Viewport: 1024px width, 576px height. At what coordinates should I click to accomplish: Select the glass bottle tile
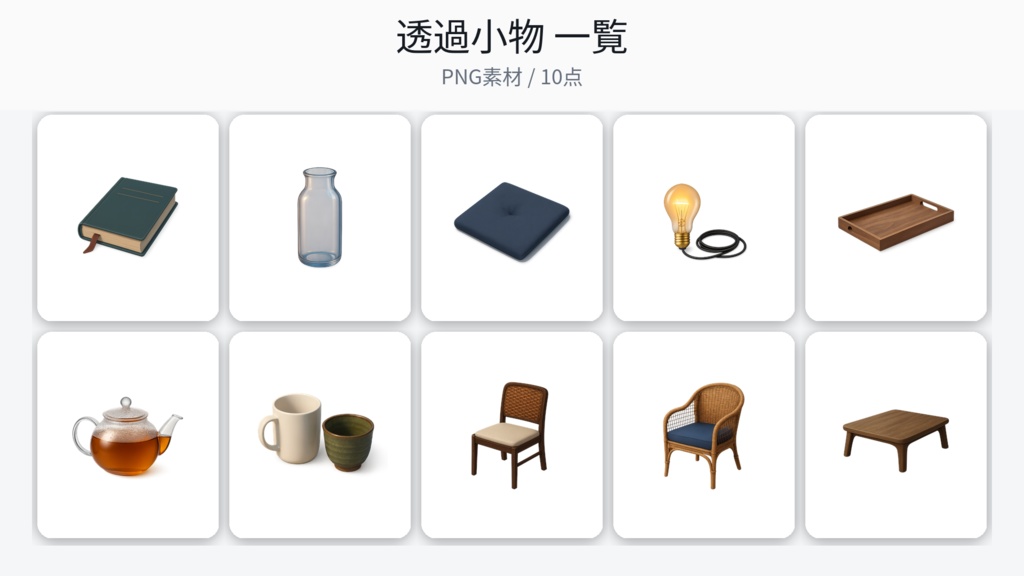(x=320, y=217)
